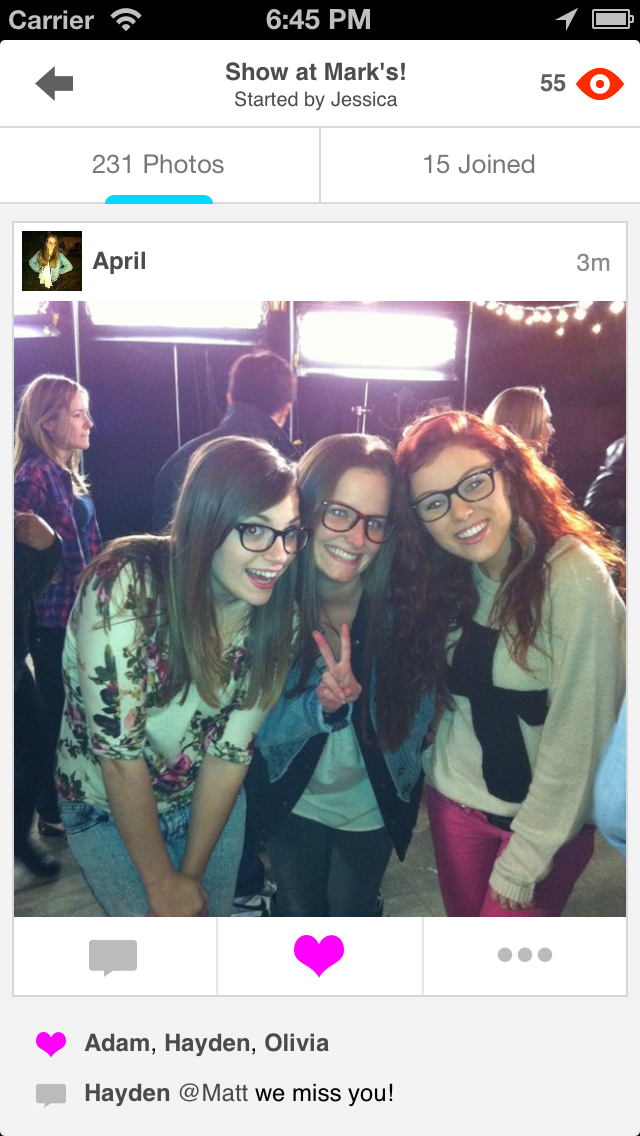Switch to the 15 Joined tab
Image resolution: width=640 pixels, height=1136 pixels.
(479, 165)
